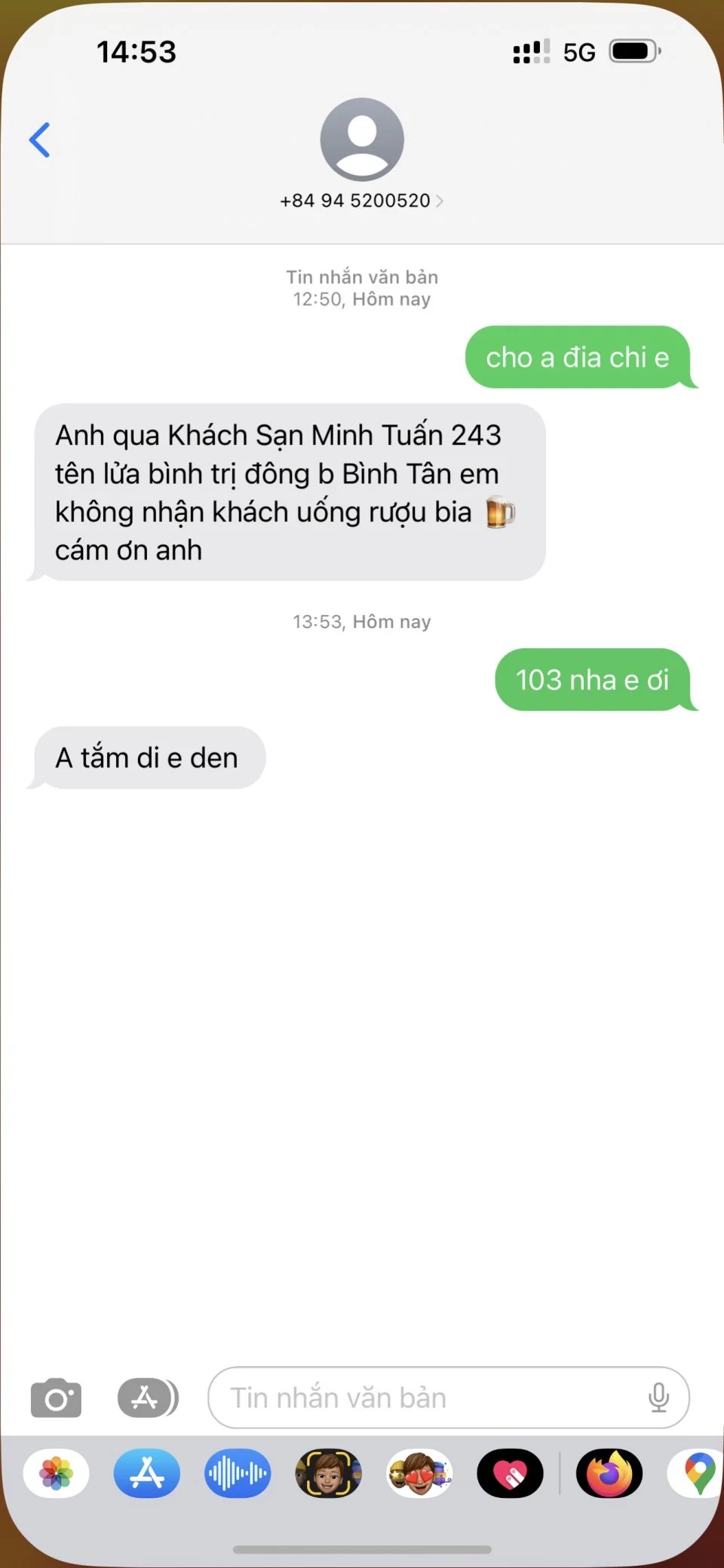
Task: Open the Digital Touch heart app
Action: [511, 1473]
